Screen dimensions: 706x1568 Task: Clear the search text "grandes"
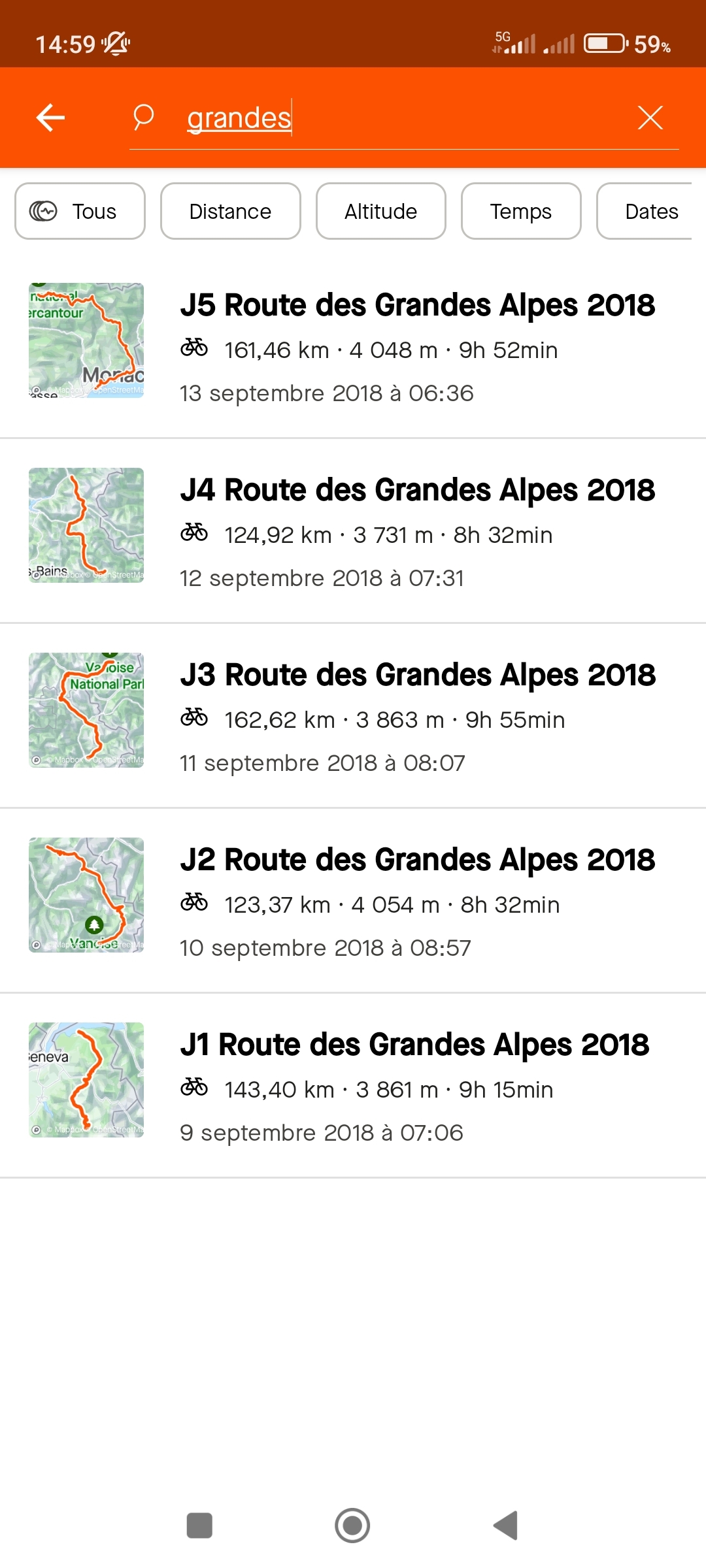(x=650, y=118)
